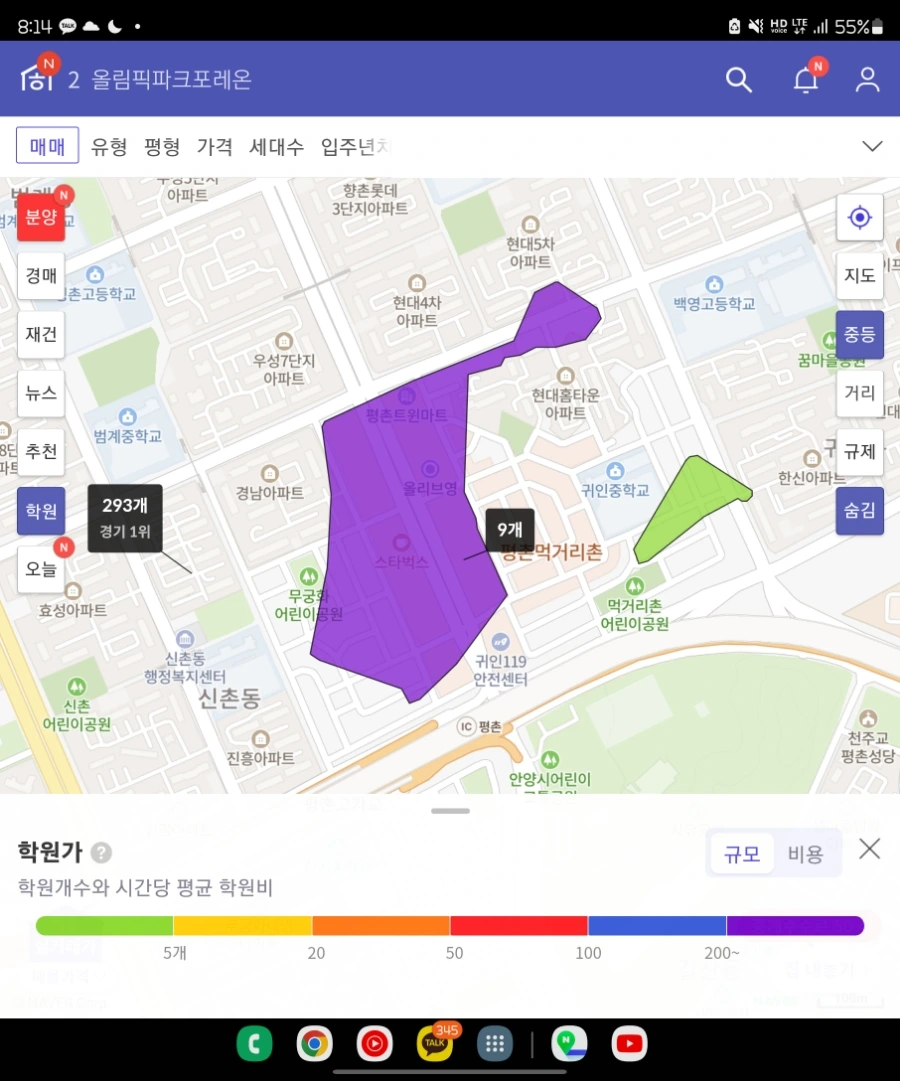Tap the Hogangnono home logo

click(37, 78)
